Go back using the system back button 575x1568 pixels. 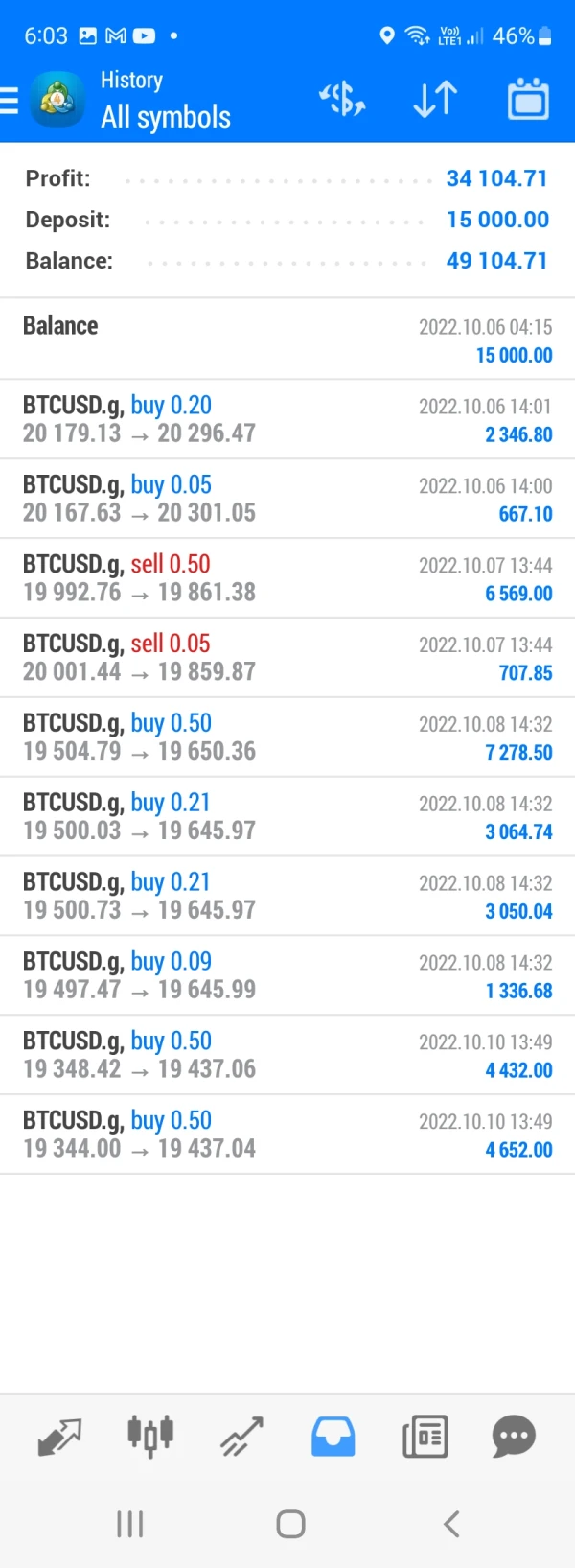pyautogui.click(x=451, y=1524)
